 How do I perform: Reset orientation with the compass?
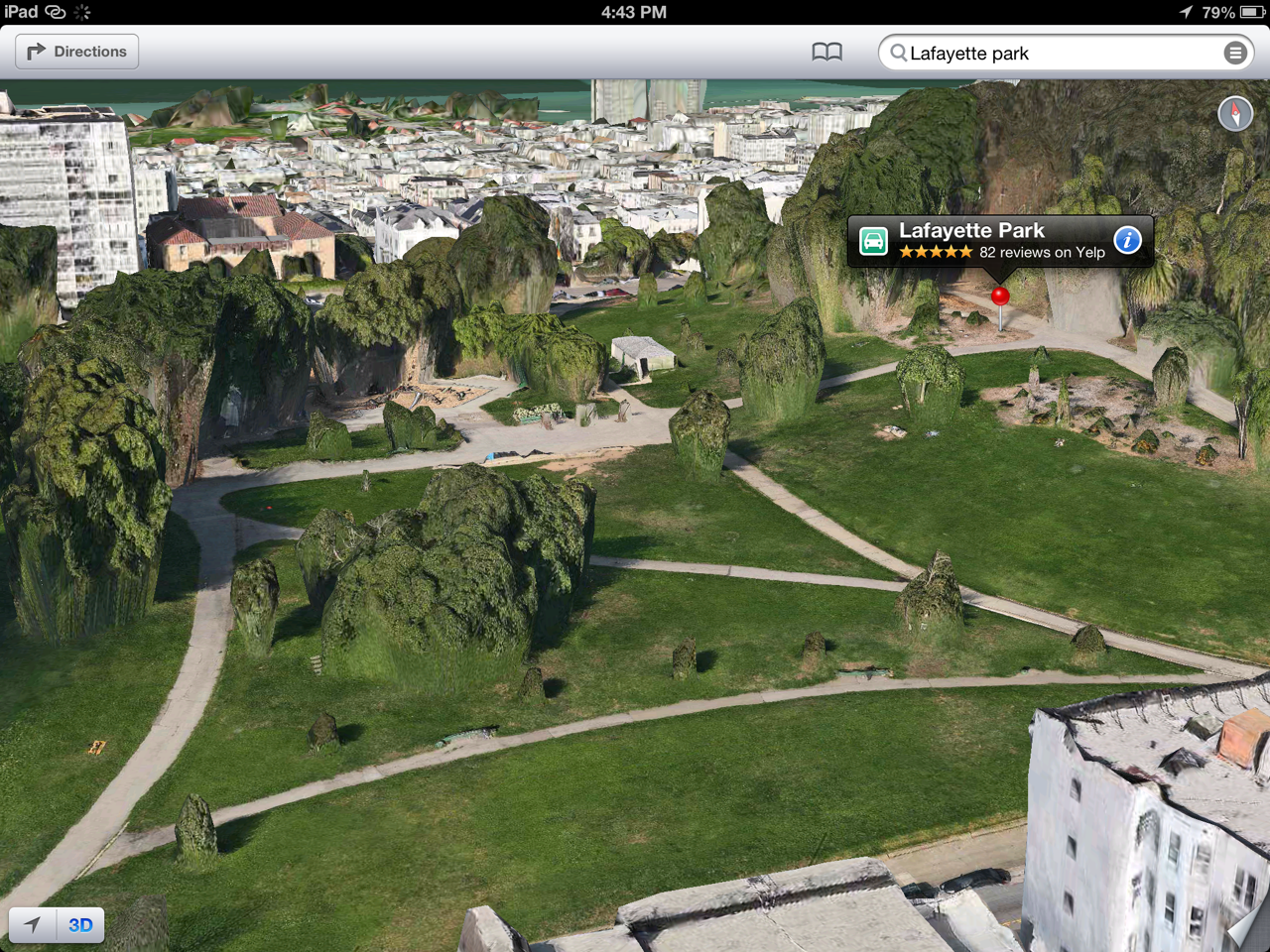coord(1235,114)
